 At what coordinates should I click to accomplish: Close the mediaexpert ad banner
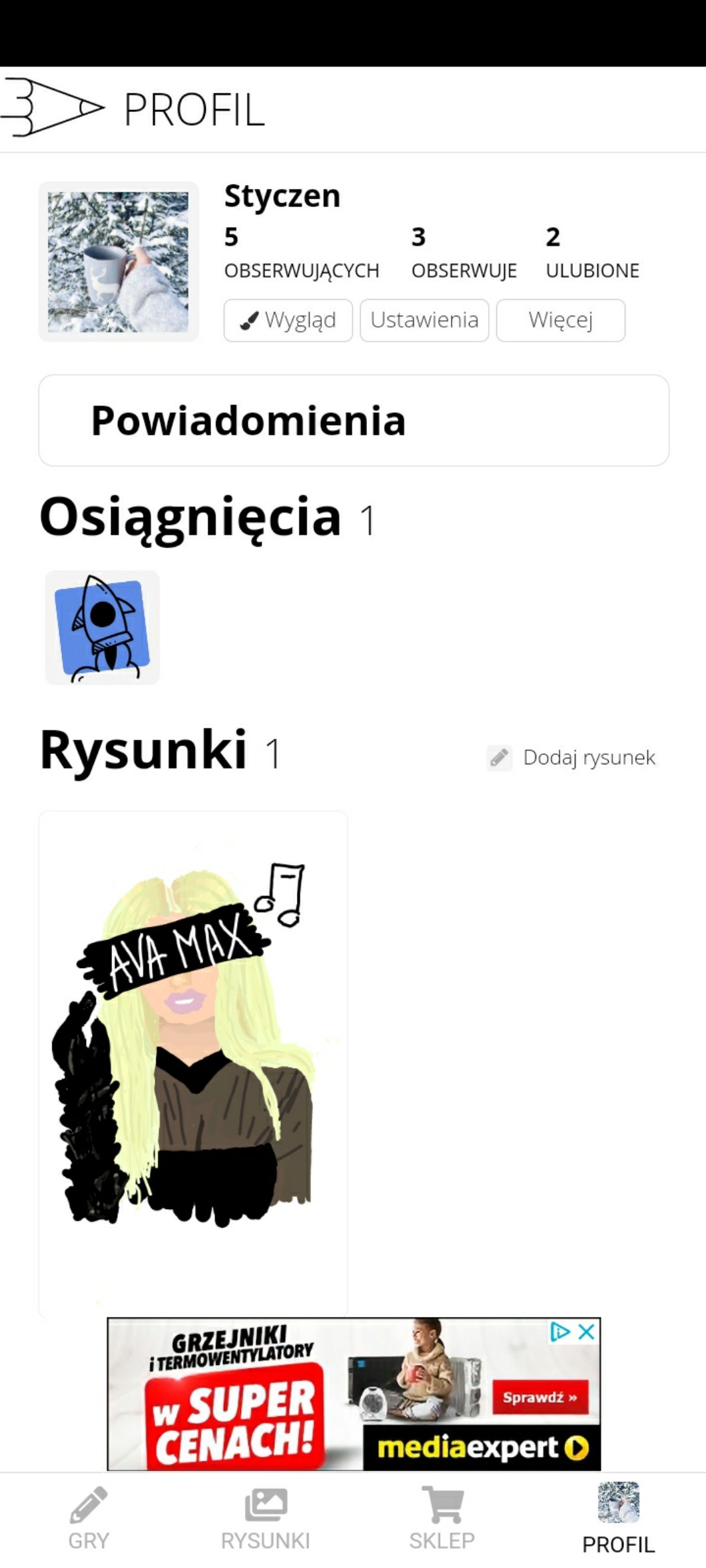(x=587, y=1332)
